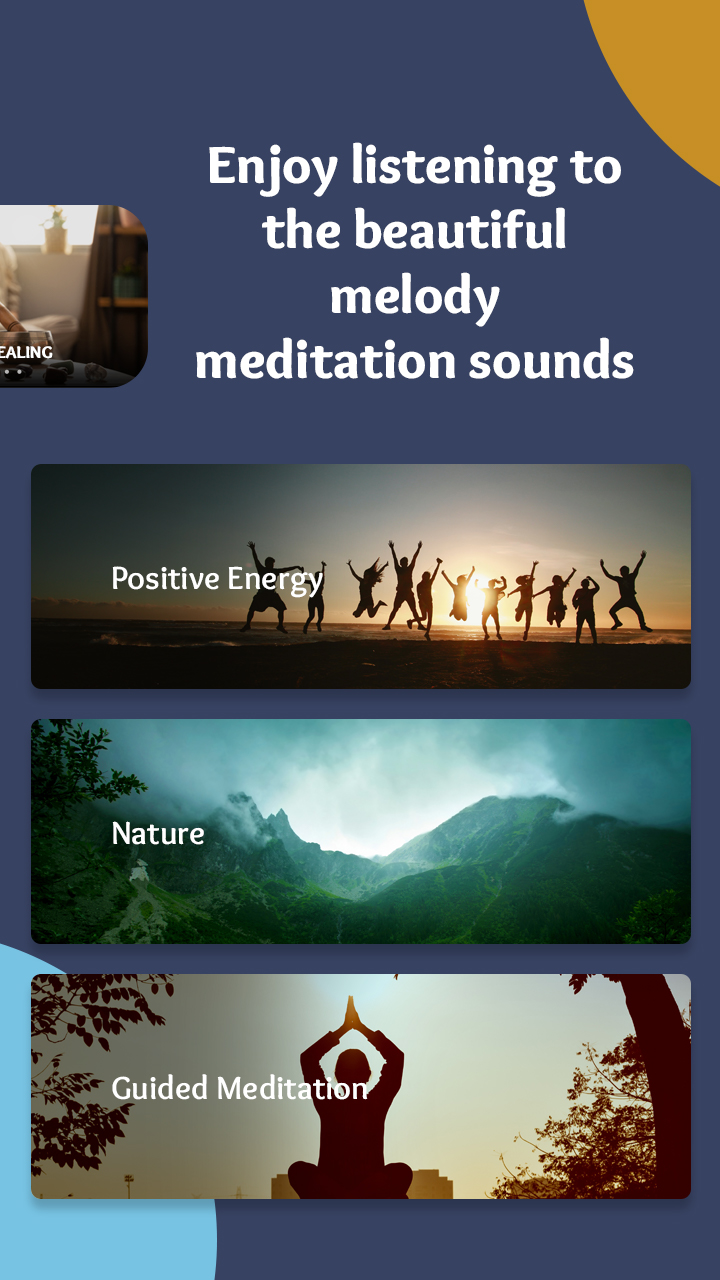Select the Nature sounds category
This screenshot has width=720, height=1280.
(360, 830)
